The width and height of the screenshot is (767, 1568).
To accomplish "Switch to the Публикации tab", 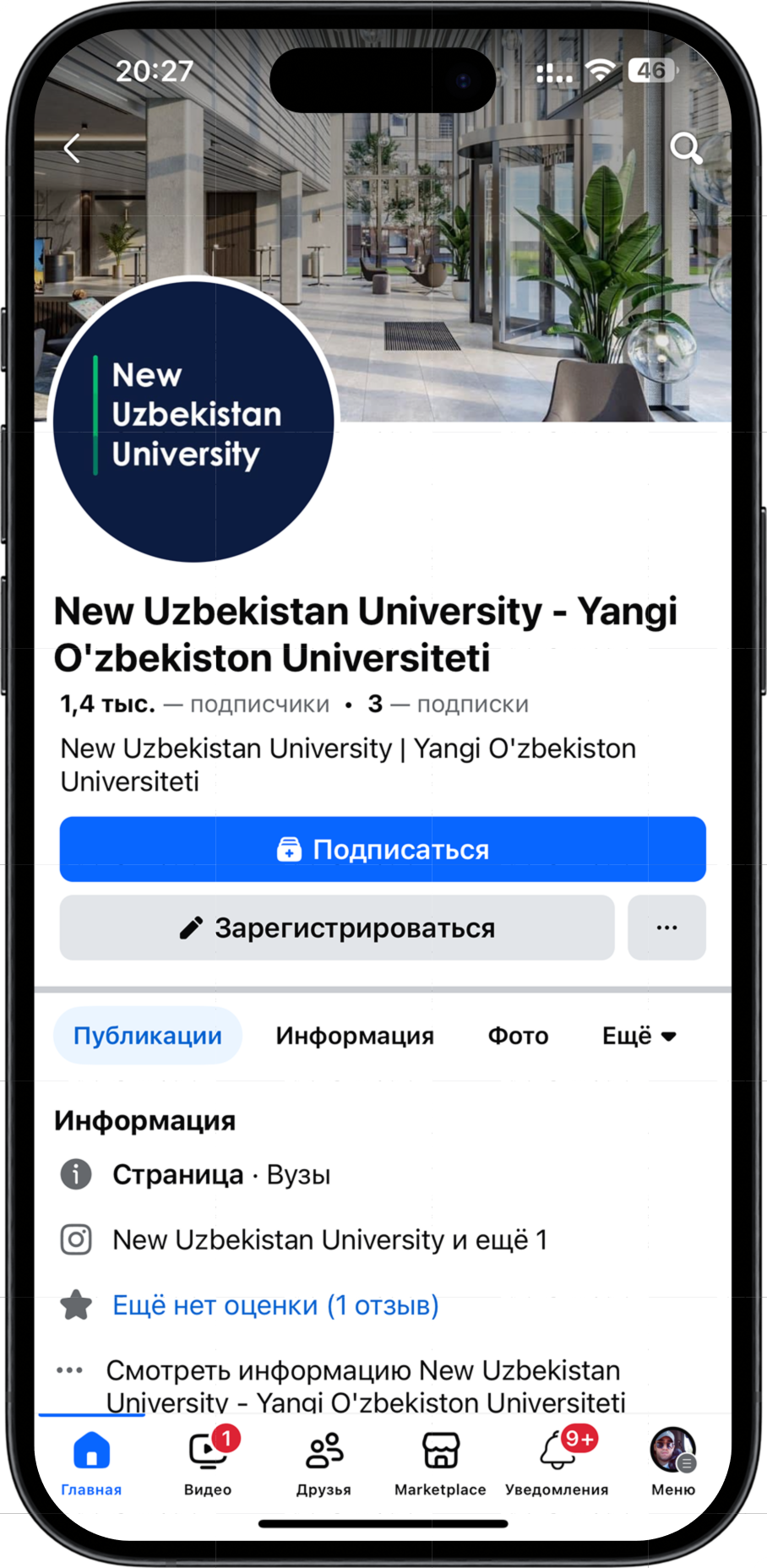I will click(x=148, y=1036).
